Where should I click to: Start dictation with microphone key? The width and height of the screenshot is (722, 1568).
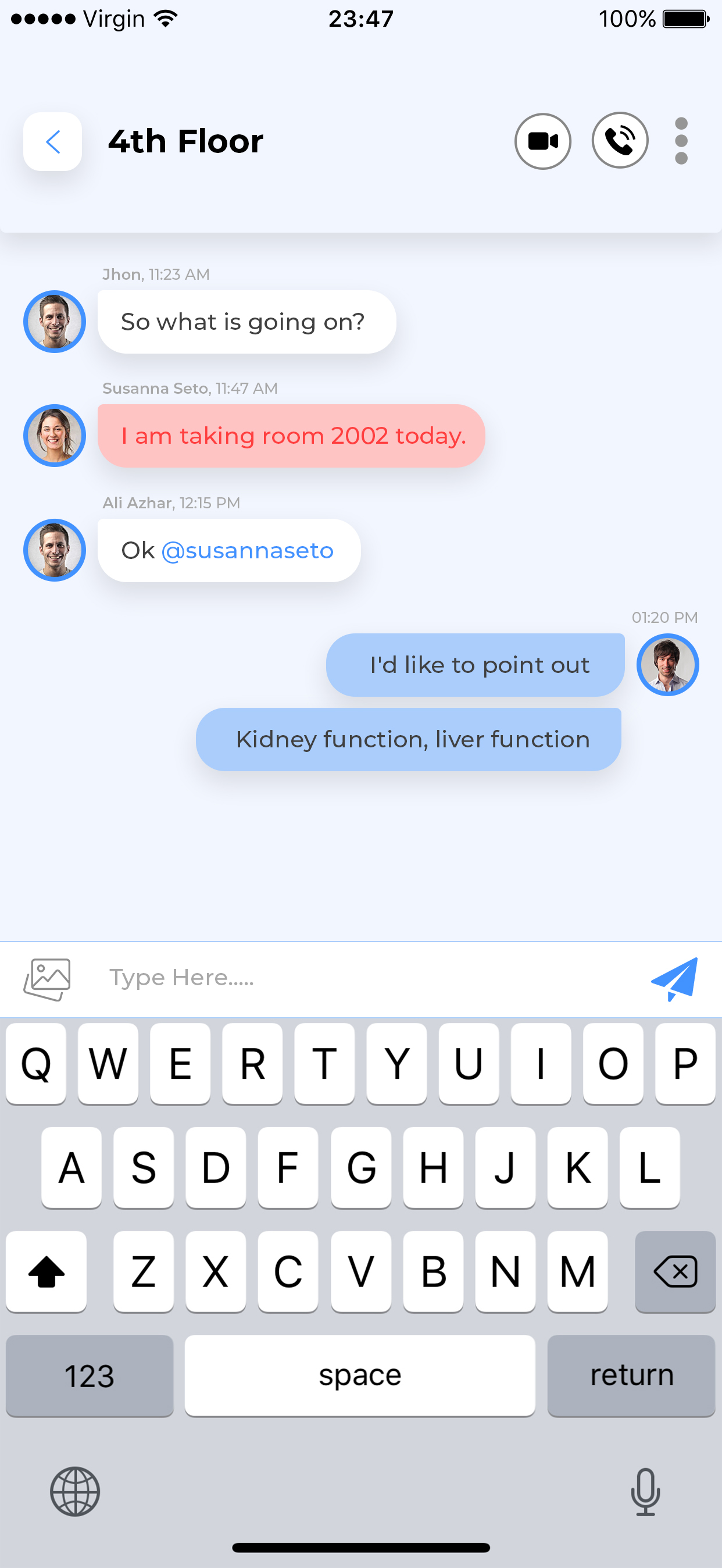pos(645,1491)
